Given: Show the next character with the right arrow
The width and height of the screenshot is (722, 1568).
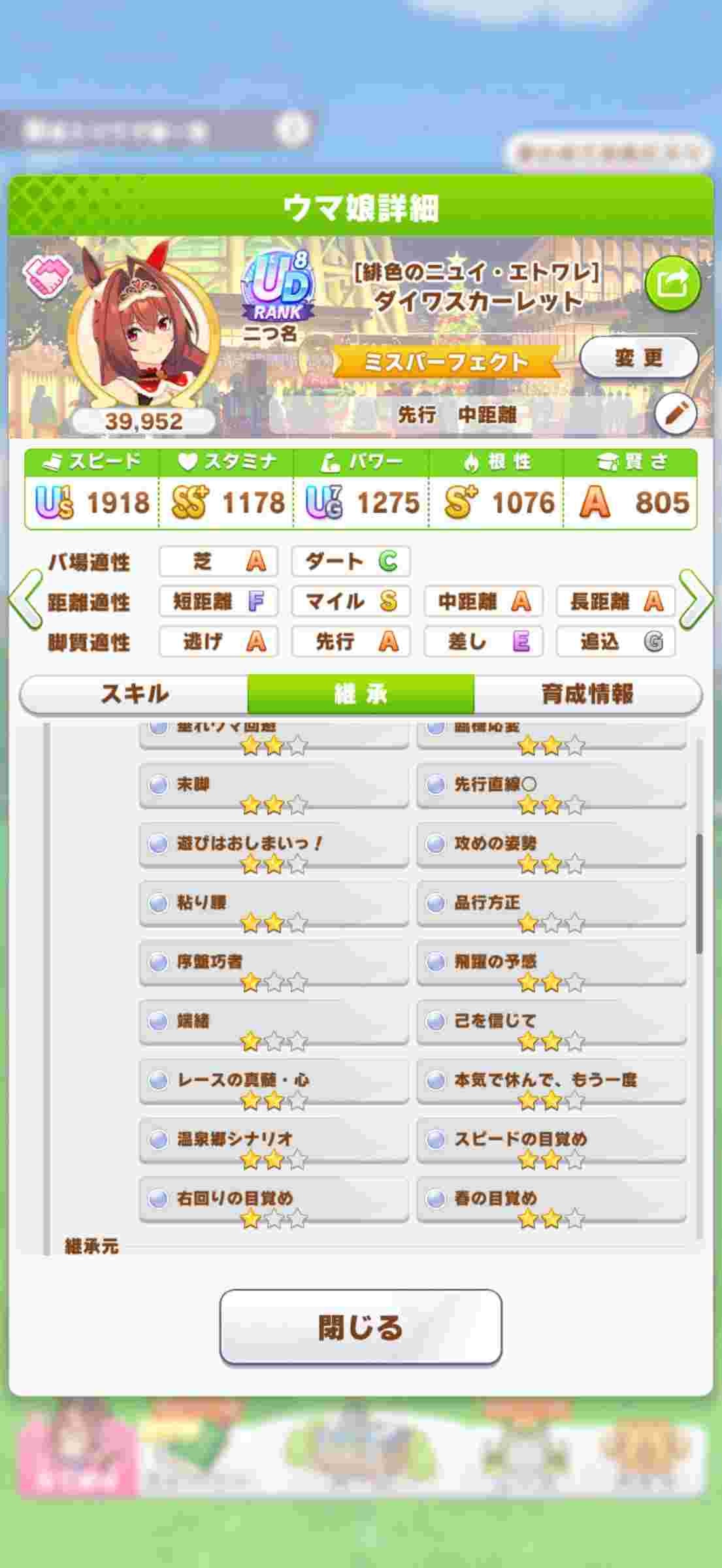Looking at the screenshot, I should tap(696, 600).
